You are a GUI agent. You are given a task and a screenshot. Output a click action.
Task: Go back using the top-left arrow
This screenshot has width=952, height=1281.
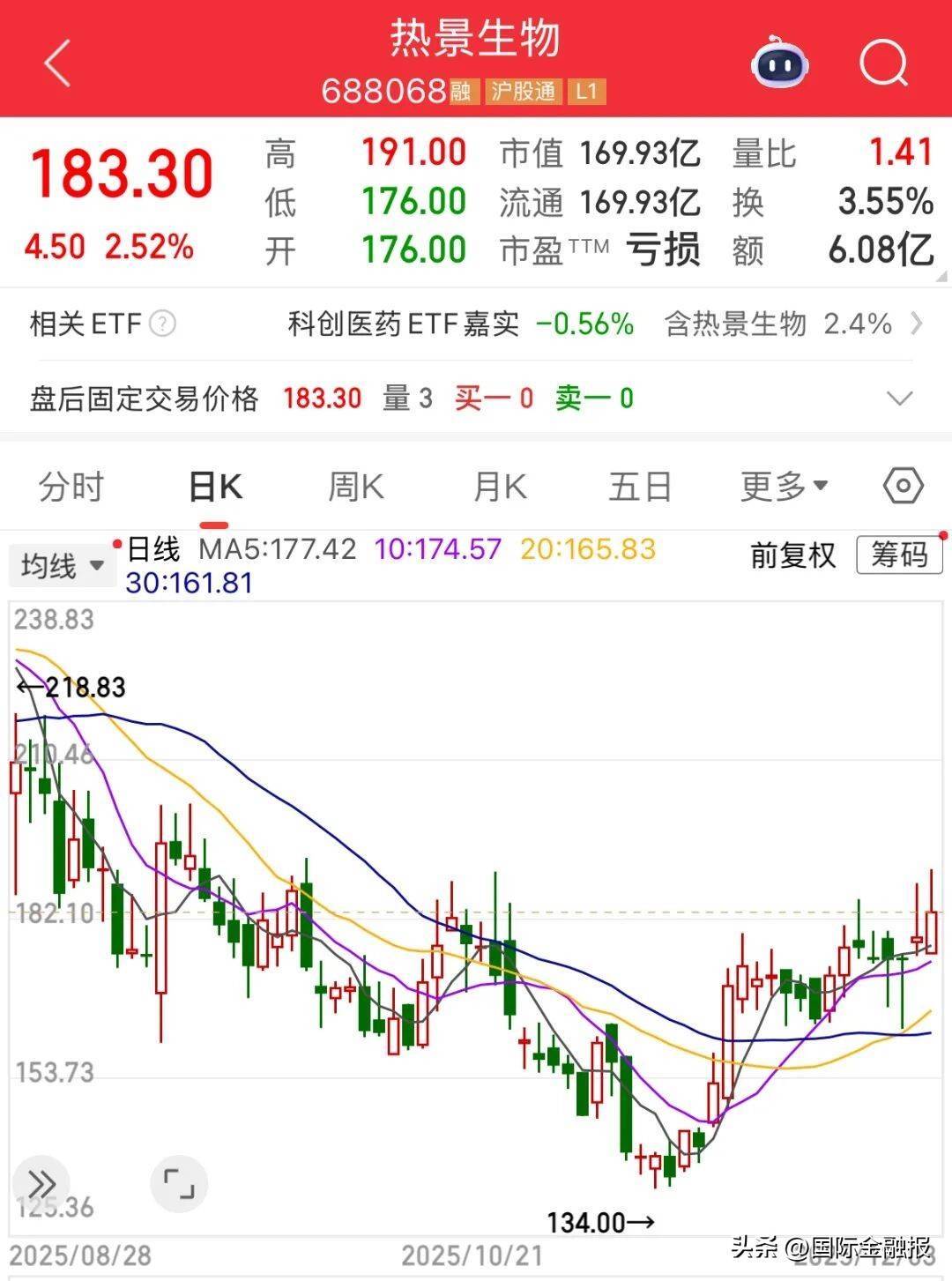(x=57, y=63)
